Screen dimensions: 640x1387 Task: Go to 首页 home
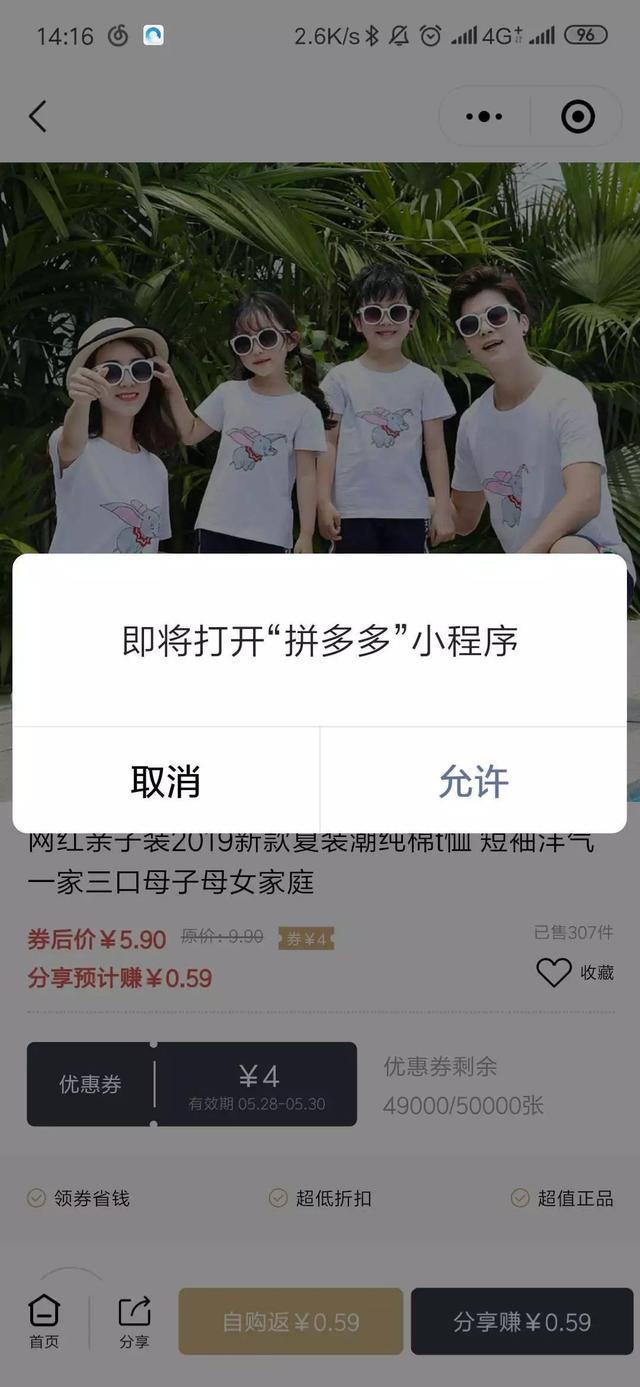[x=44, y=1321]
